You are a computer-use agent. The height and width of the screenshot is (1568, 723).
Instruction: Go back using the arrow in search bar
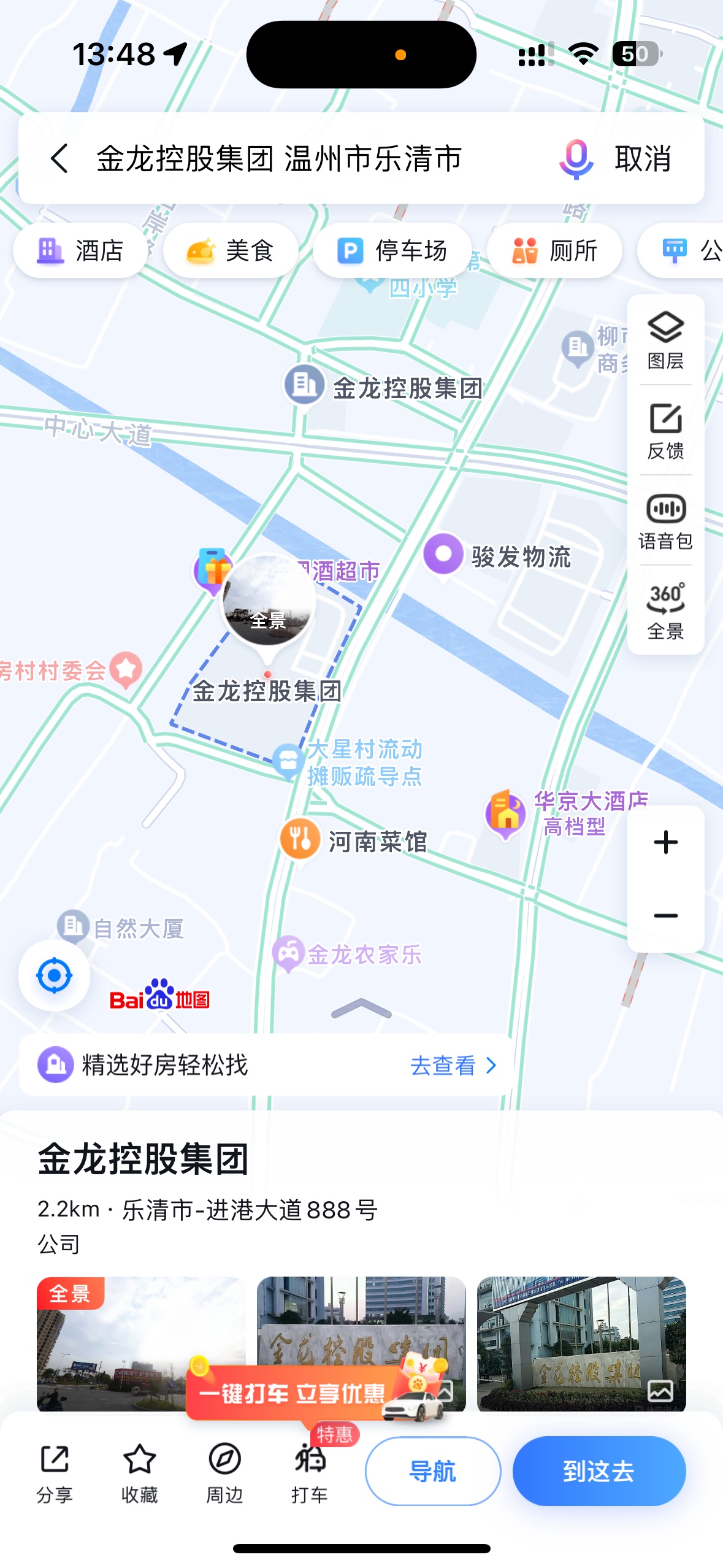[59, 159]
